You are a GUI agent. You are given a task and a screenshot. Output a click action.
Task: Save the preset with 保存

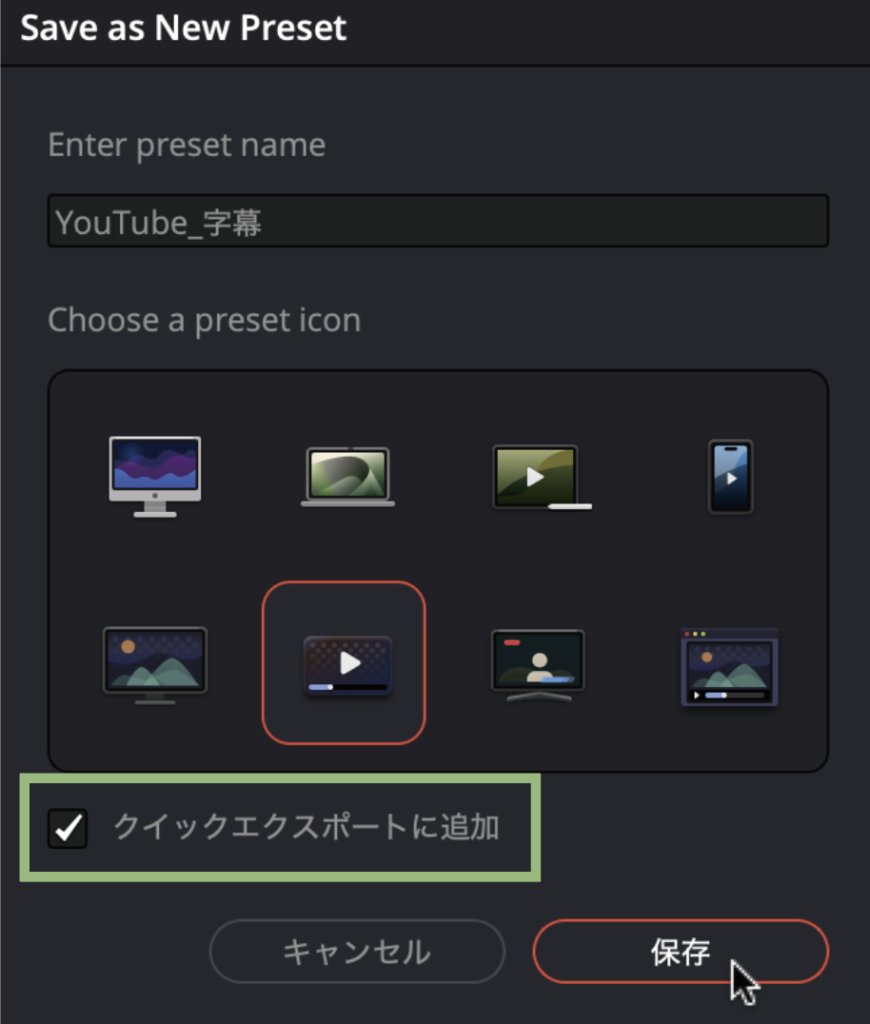tap(681, 952)
